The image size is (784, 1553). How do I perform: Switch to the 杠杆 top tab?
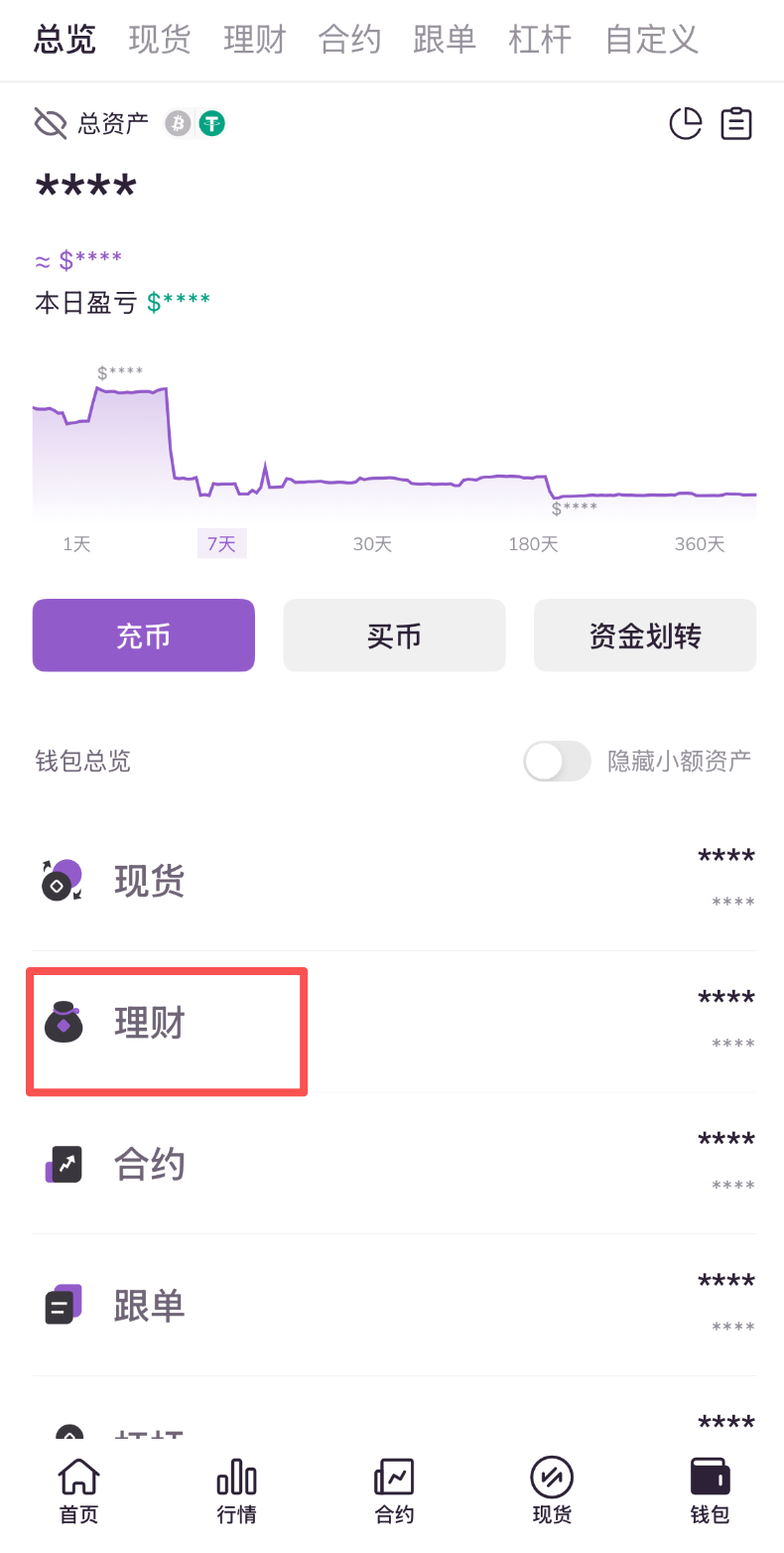(540, 40)
